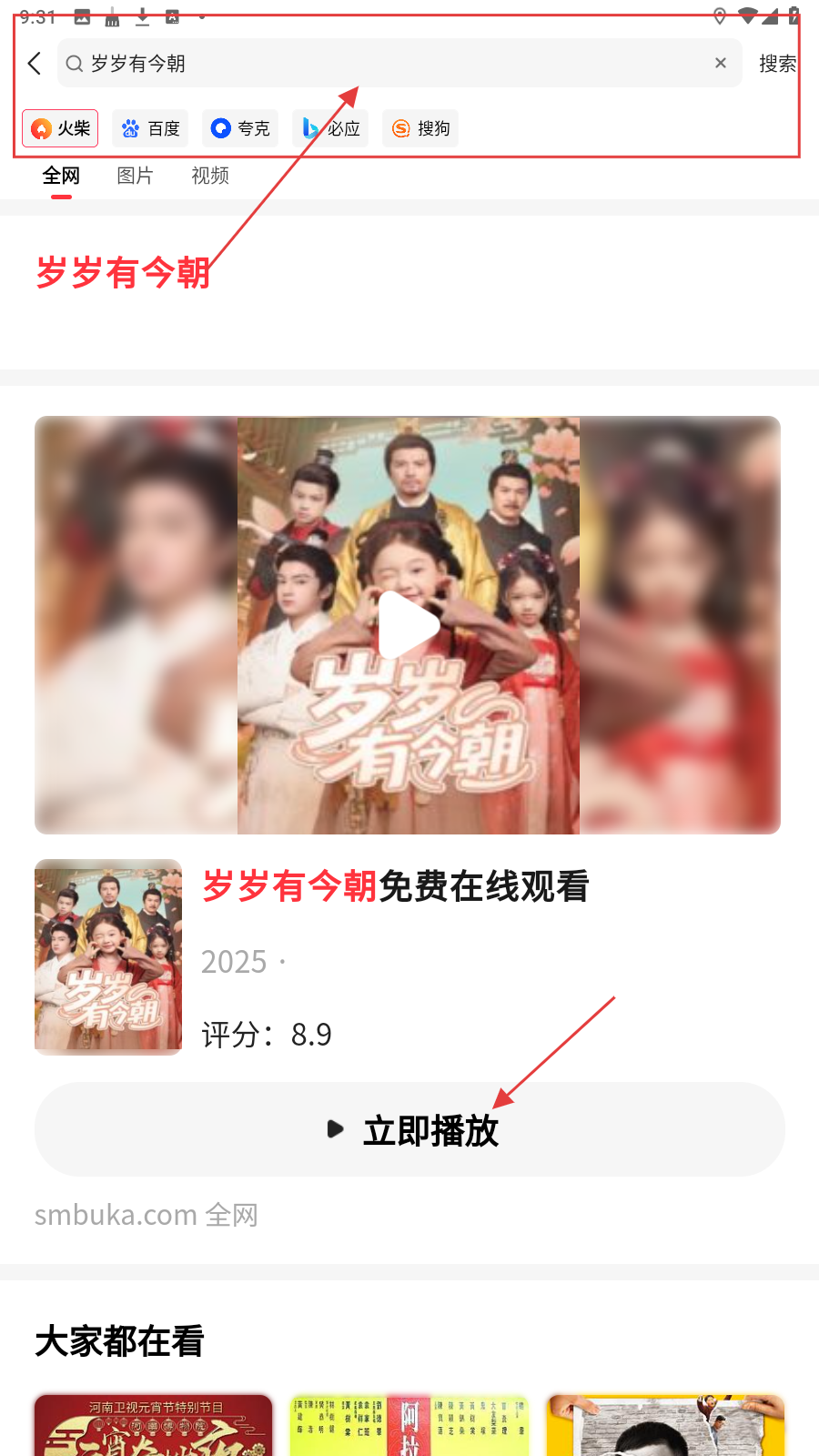The height and width of the screenshot is (1456, 819).
Task: Play the 岁岁有今朝 video preview
Action: pyautogui.click(x=408, y=625)
